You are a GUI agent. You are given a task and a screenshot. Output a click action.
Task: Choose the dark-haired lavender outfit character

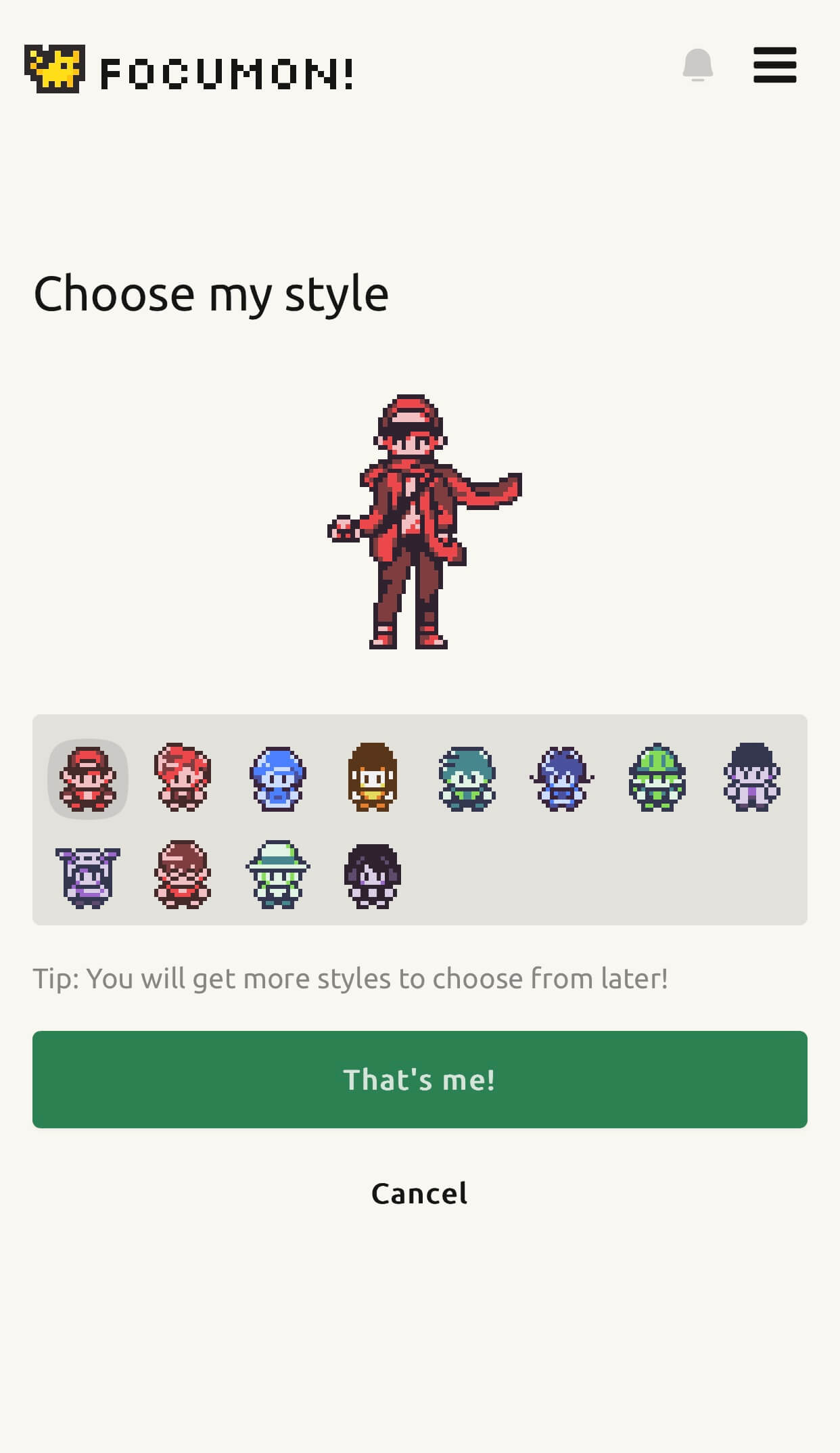(751, 779)
